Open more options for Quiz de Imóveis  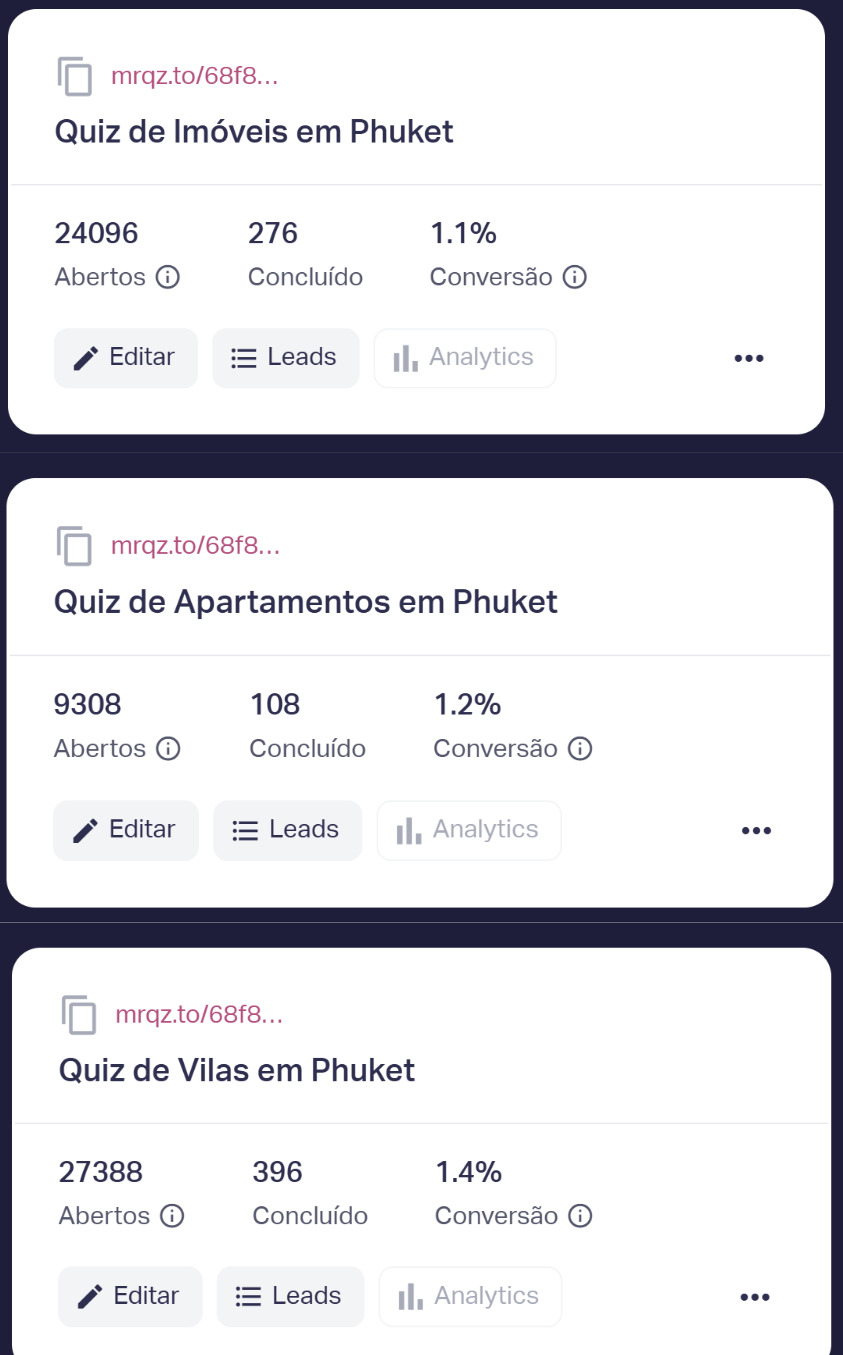click(x=750, y=357)
